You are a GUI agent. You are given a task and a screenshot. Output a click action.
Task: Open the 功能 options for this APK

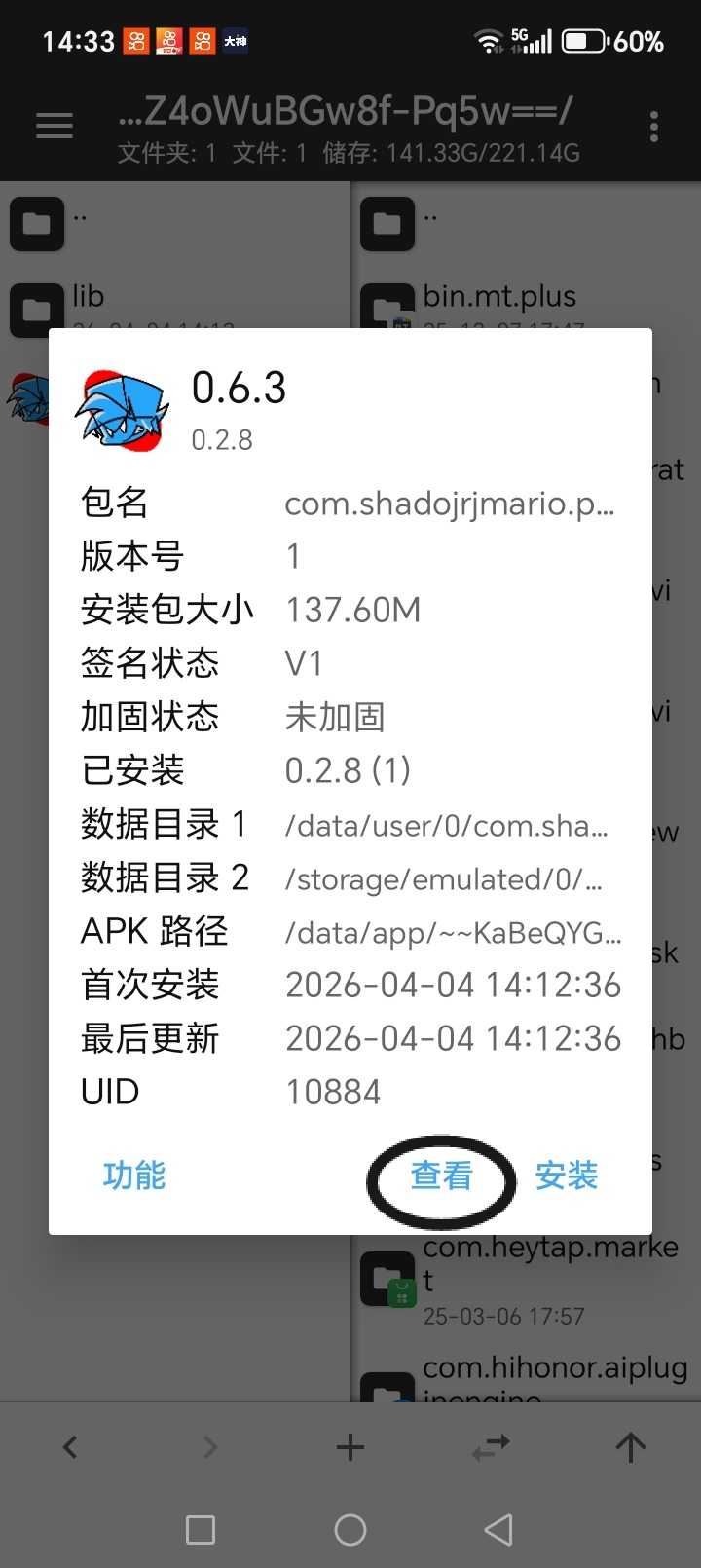134,1176
